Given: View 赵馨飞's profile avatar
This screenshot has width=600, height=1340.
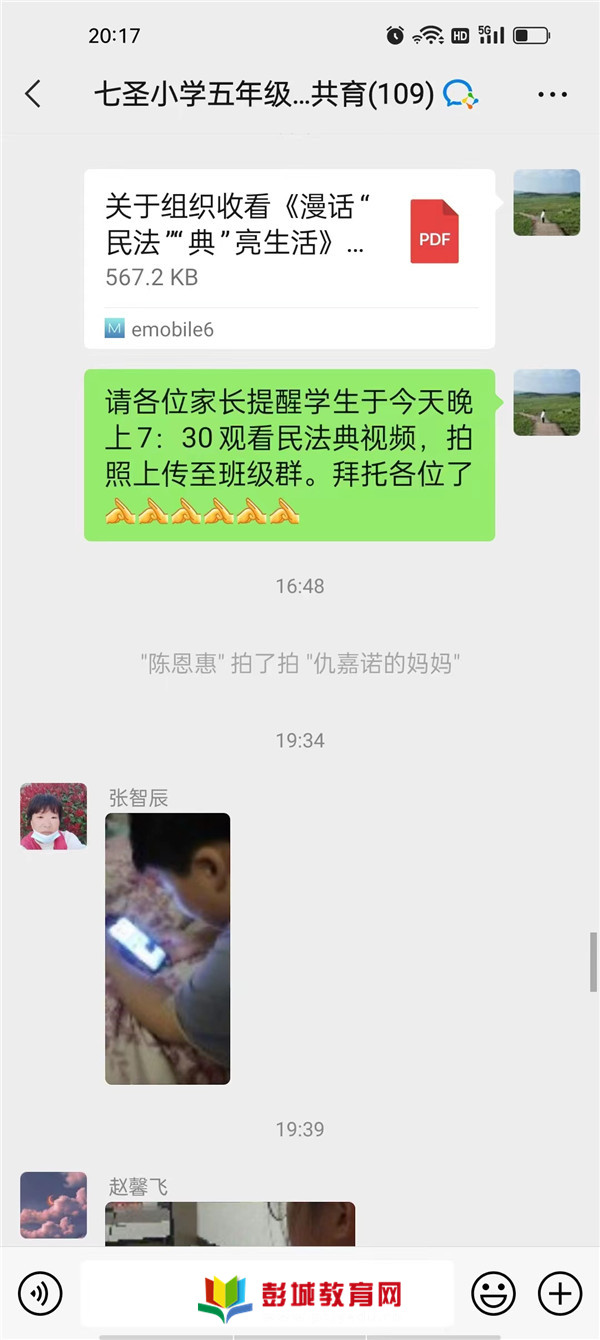Looking at the screenshot, I should click(53, 1205).
